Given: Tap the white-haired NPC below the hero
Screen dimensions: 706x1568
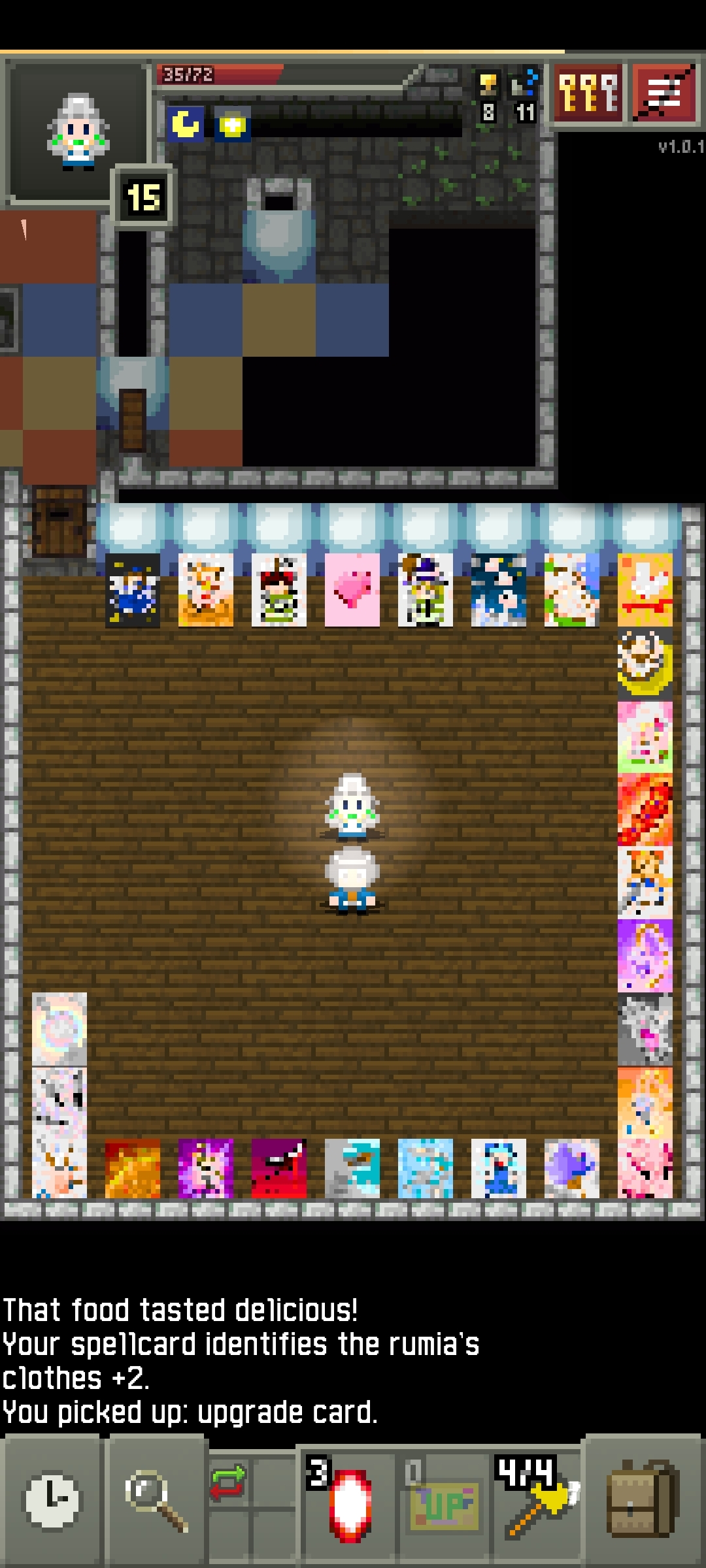Looking at the screenshot, I should 352,881.
